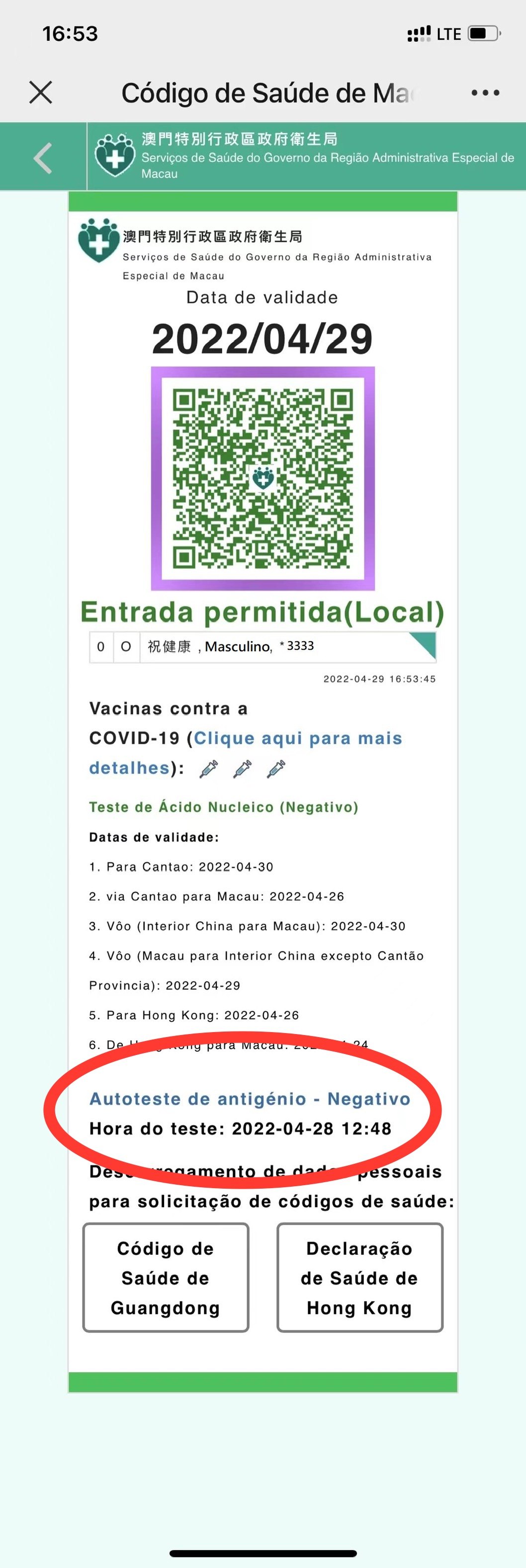
Task: Open the three-dot overflow menu
Action: coord(485,93)
